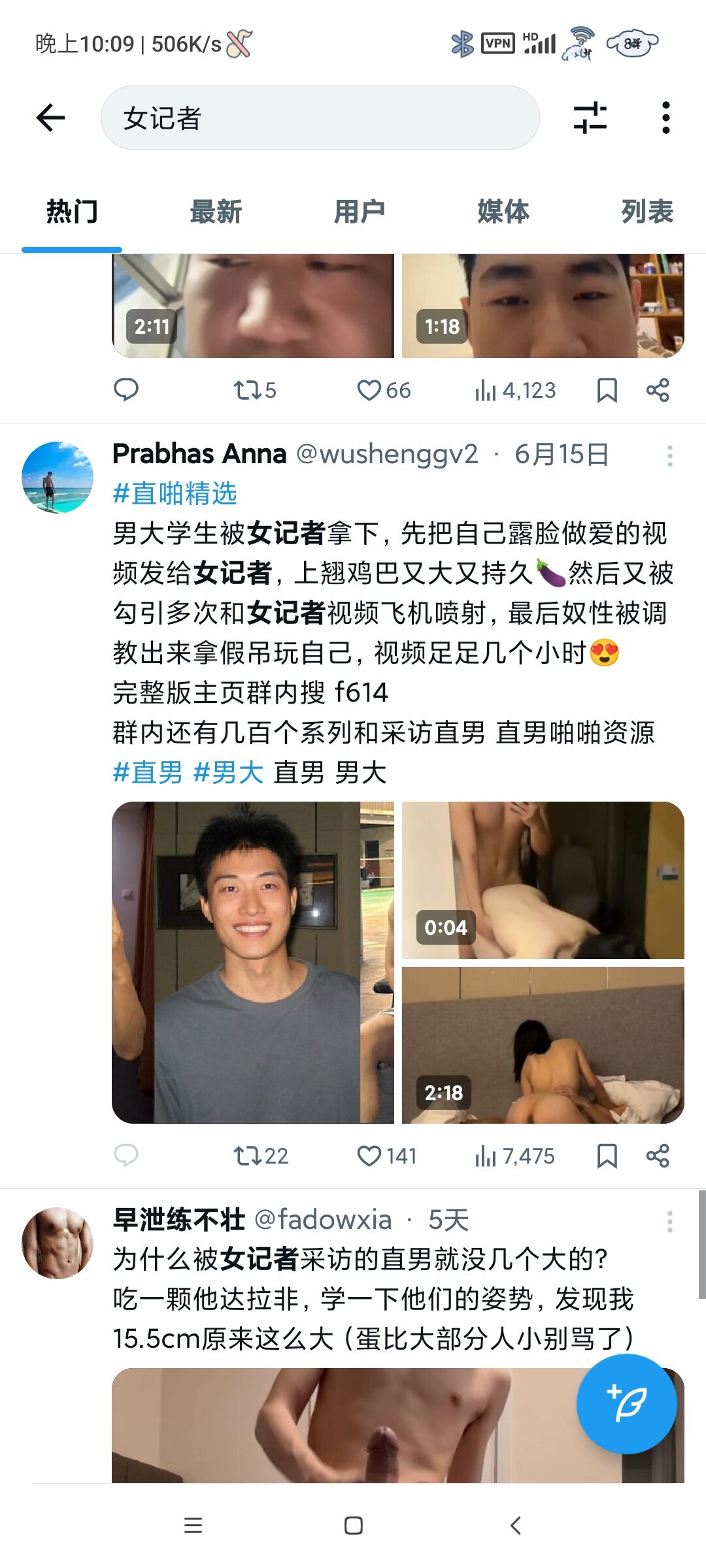
Task: Tap the system home button
Action: point(353,1526)
